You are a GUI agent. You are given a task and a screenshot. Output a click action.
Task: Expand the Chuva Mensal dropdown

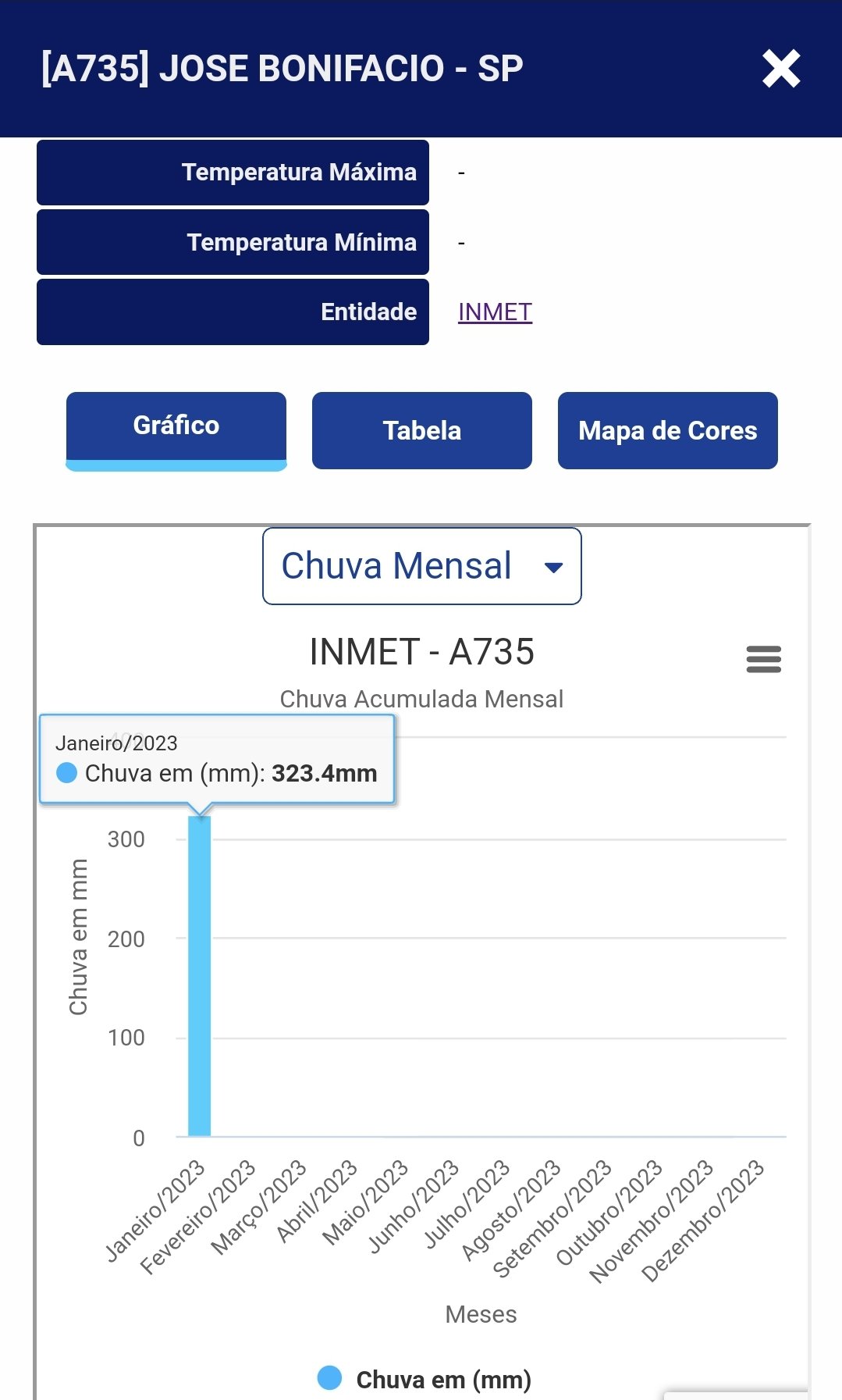point(422,566)
